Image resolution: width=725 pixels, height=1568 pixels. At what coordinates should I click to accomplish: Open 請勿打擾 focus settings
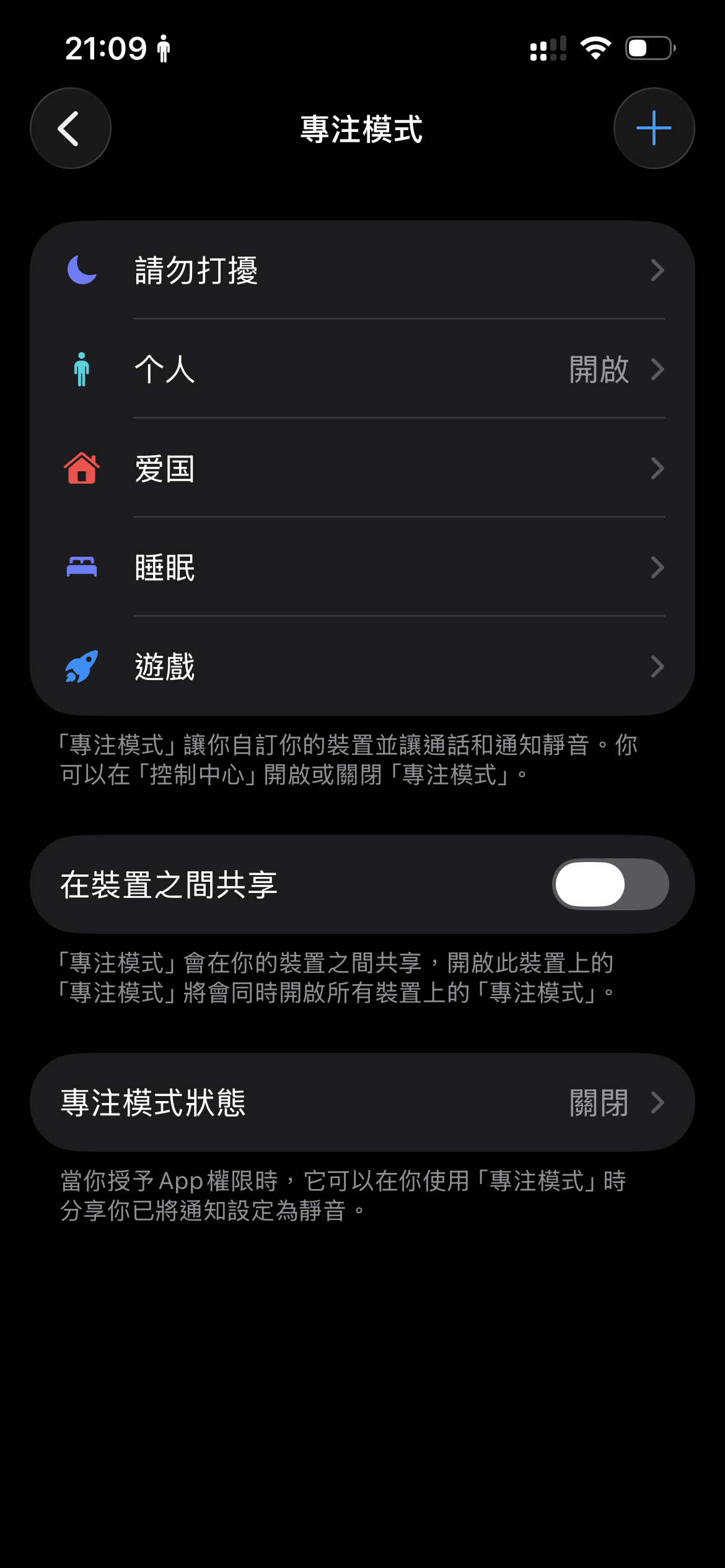pyautogui.click(x=362, y=271)
